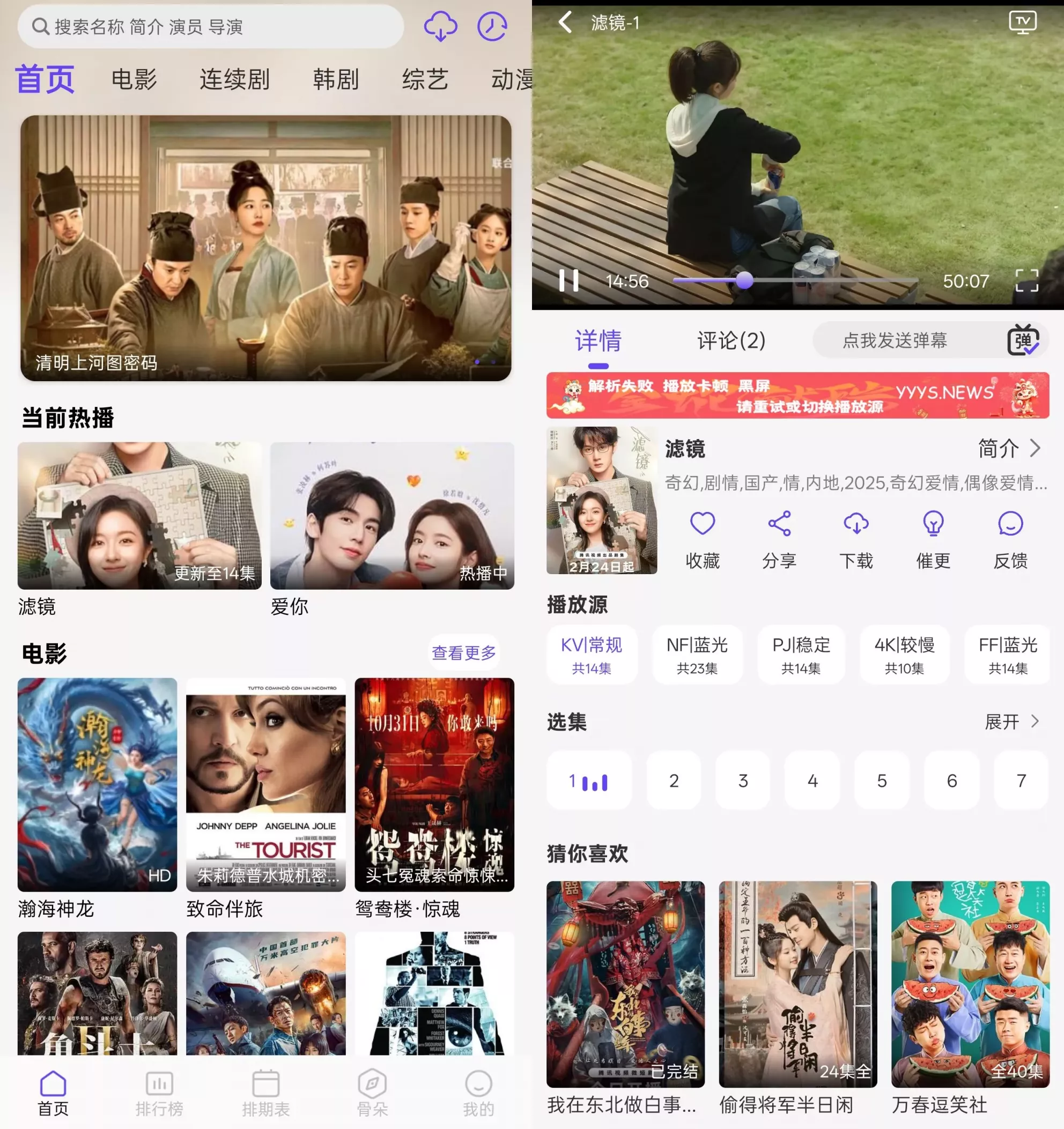Cast video with the TV icon
Screen dimensions: 1064x1129
(1023, 23)
